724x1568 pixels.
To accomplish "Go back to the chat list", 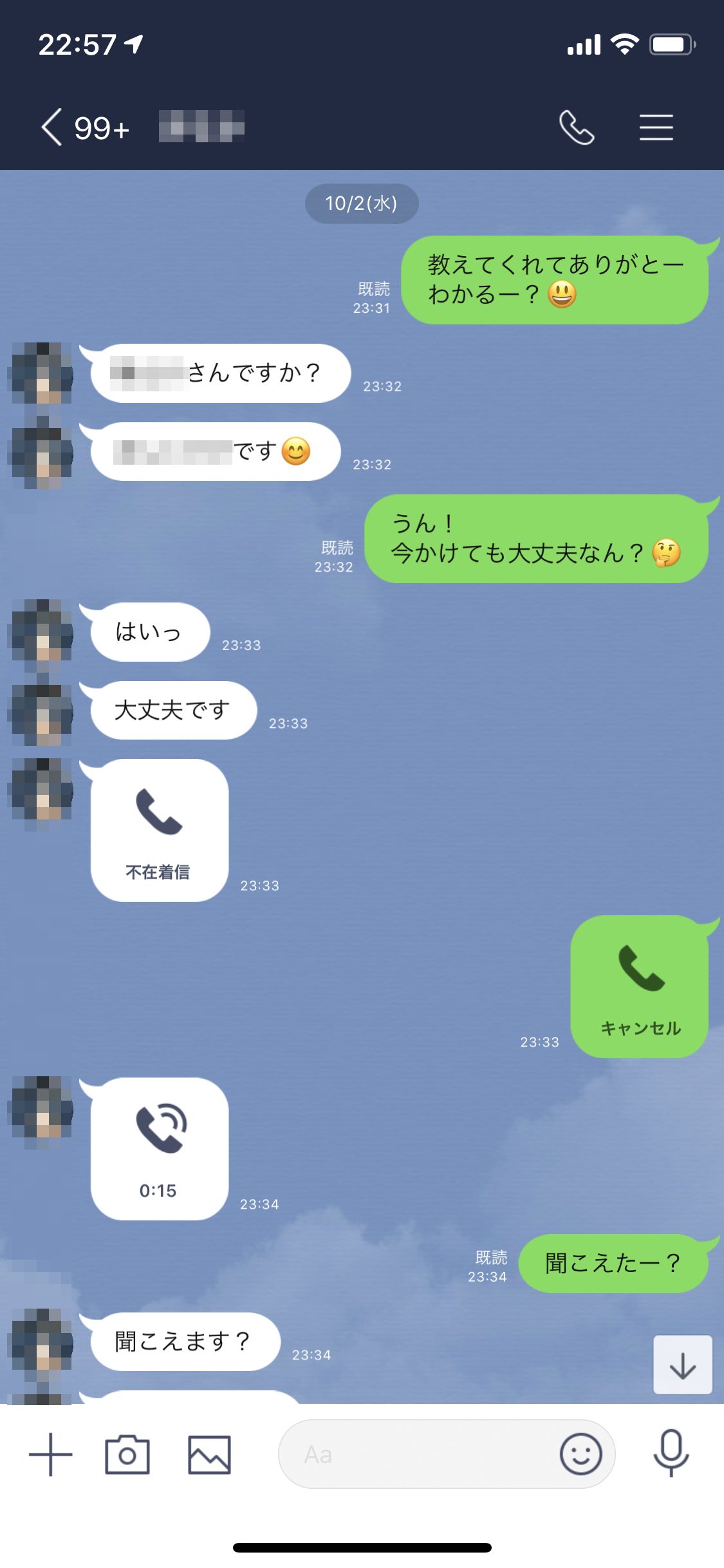I will tap(53, 127).
